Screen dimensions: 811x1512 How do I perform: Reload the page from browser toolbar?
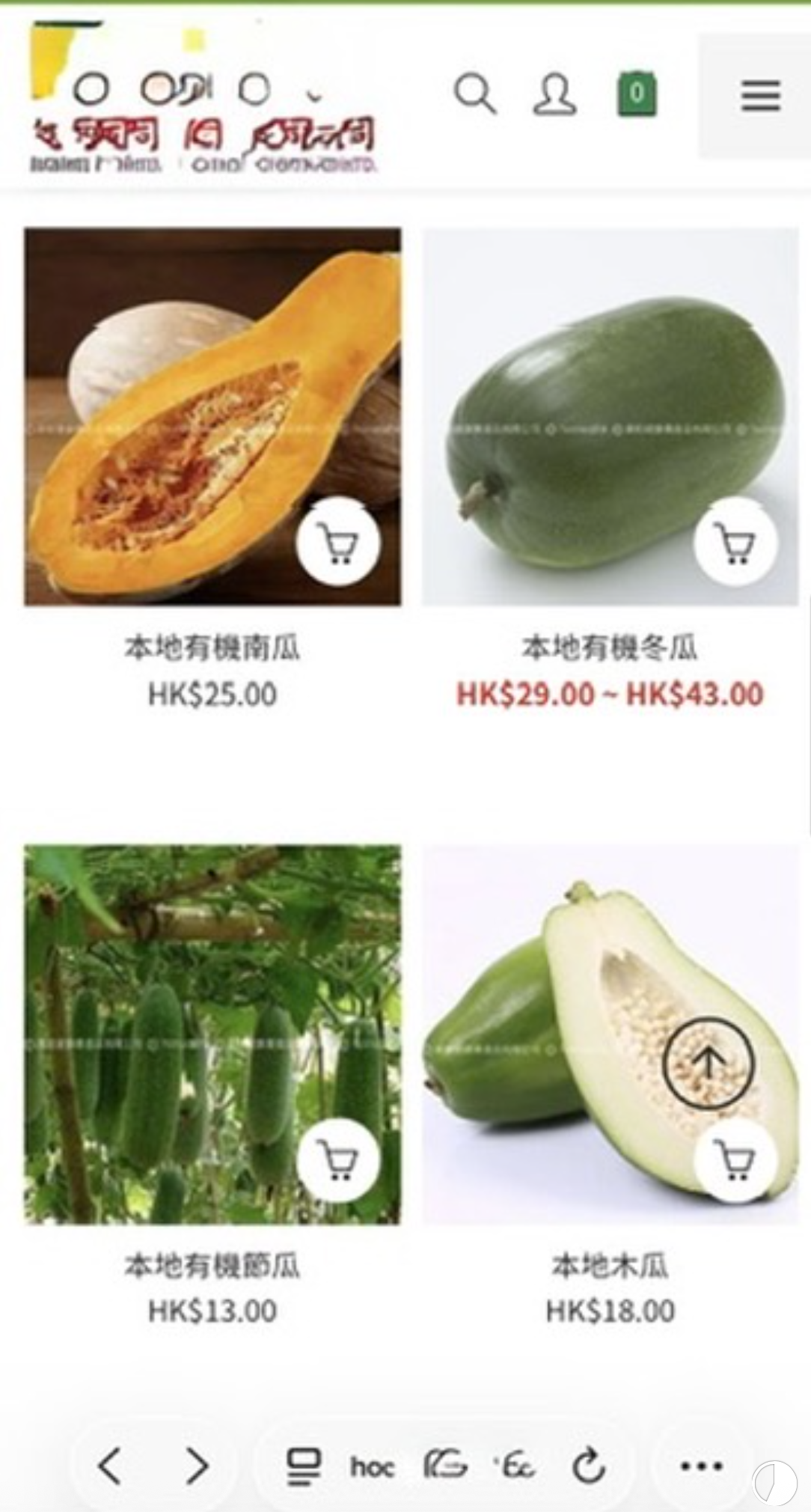589,1465
